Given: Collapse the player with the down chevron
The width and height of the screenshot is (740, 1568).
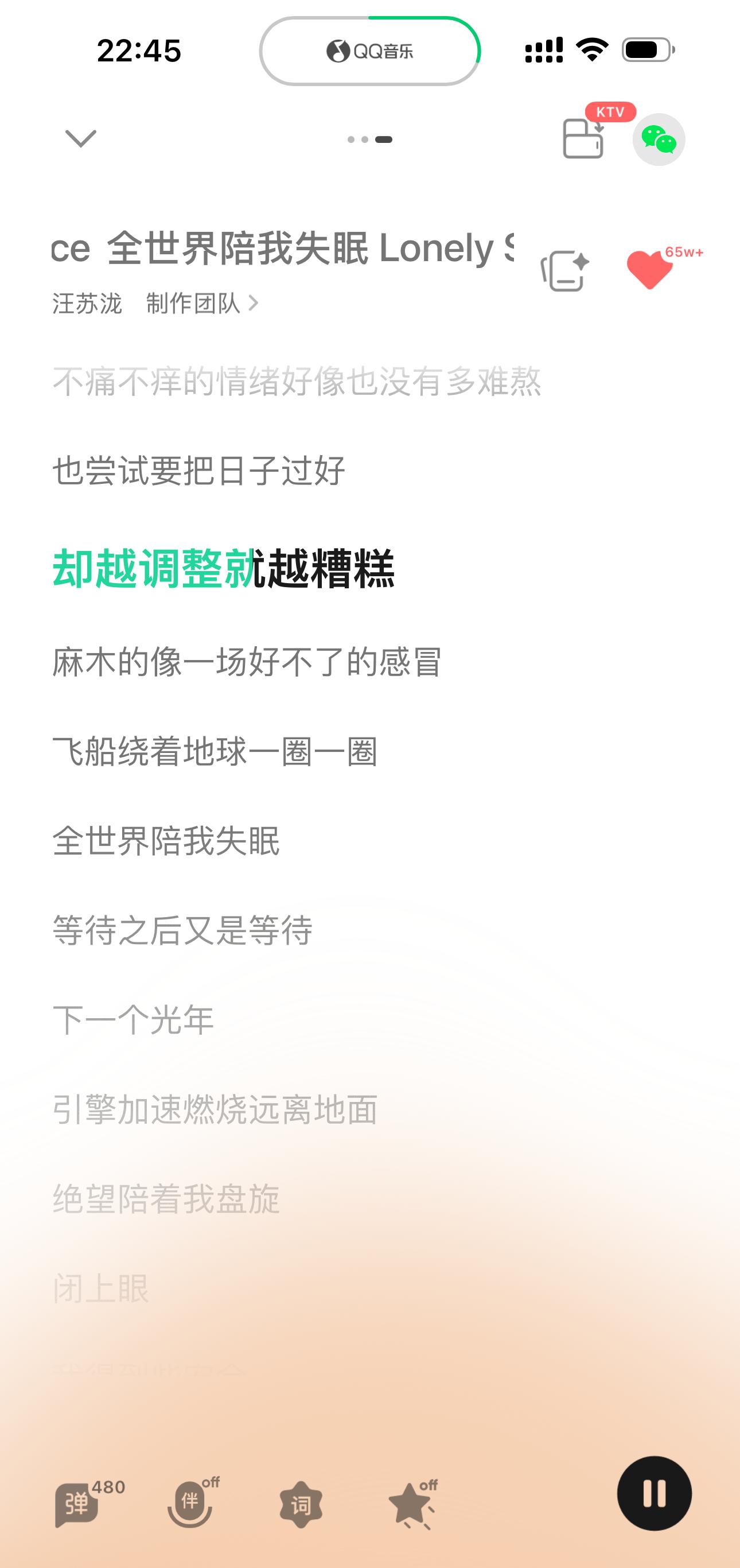Looking at the screenshot, I should pyautogui.click(x=80, y=139).
